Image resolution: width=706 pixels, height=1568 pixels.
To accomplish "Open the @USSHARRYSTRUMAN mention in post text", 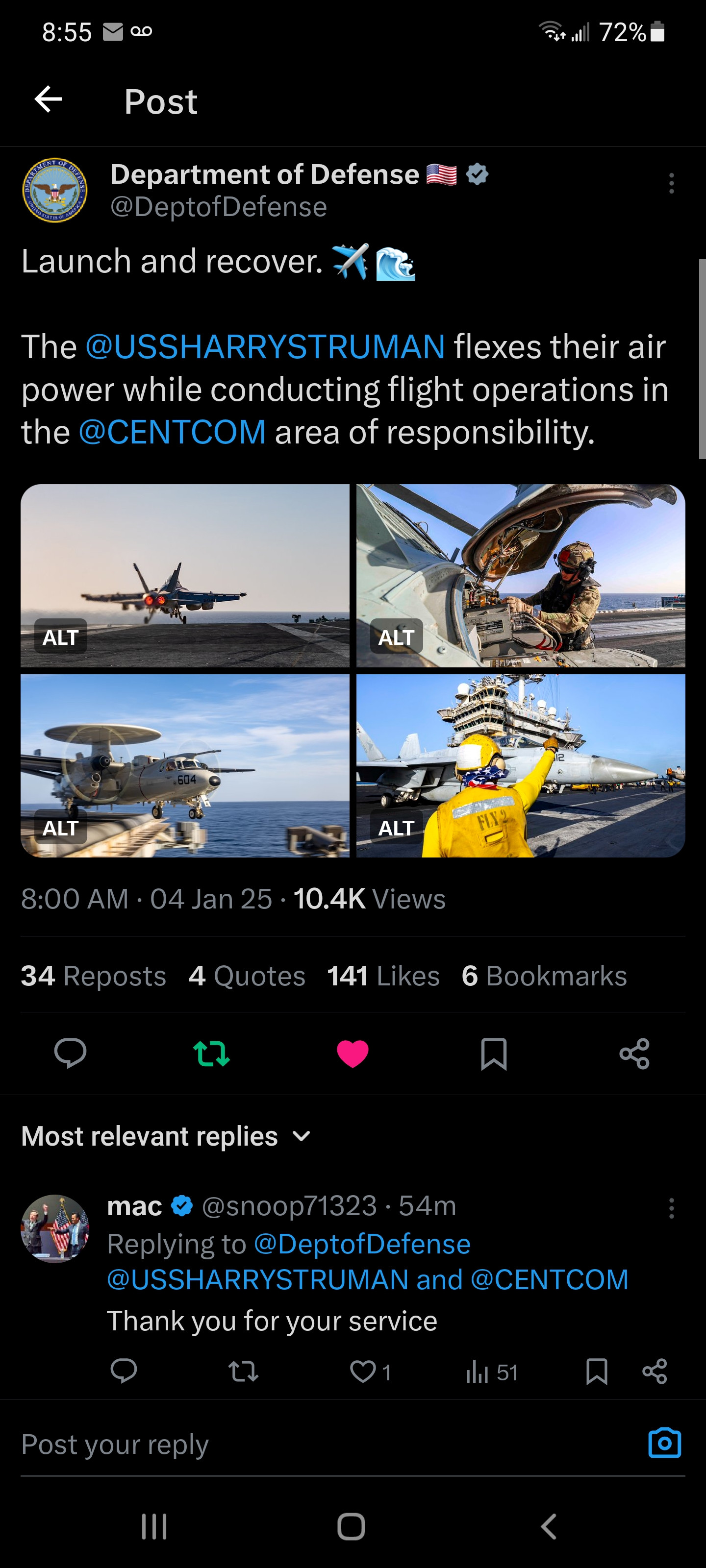I will pyautogui.click(x=265, y=347).
